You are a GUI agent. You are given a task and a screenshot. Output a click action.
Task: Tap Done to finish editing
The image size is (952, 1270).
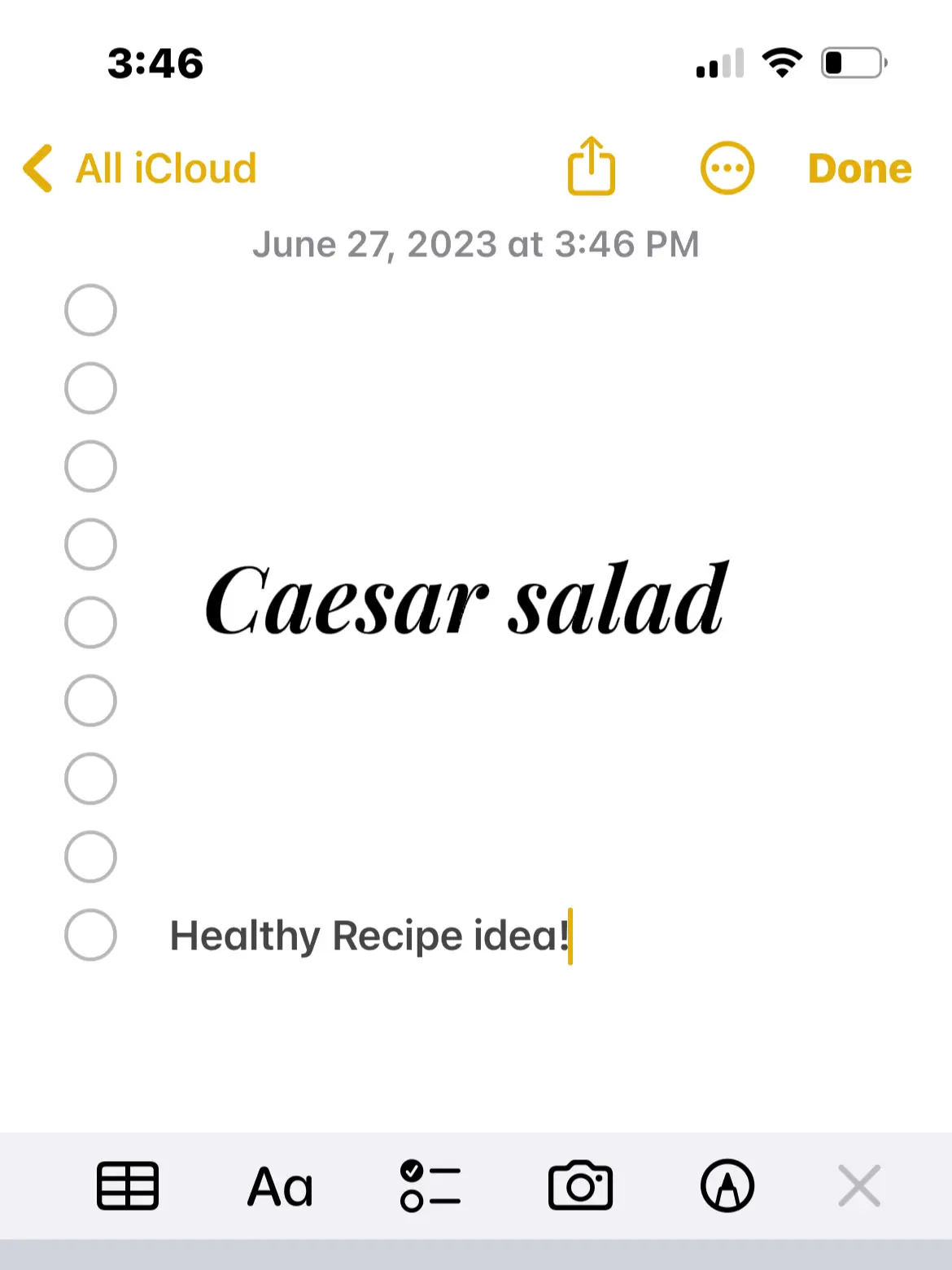[859, 168]
